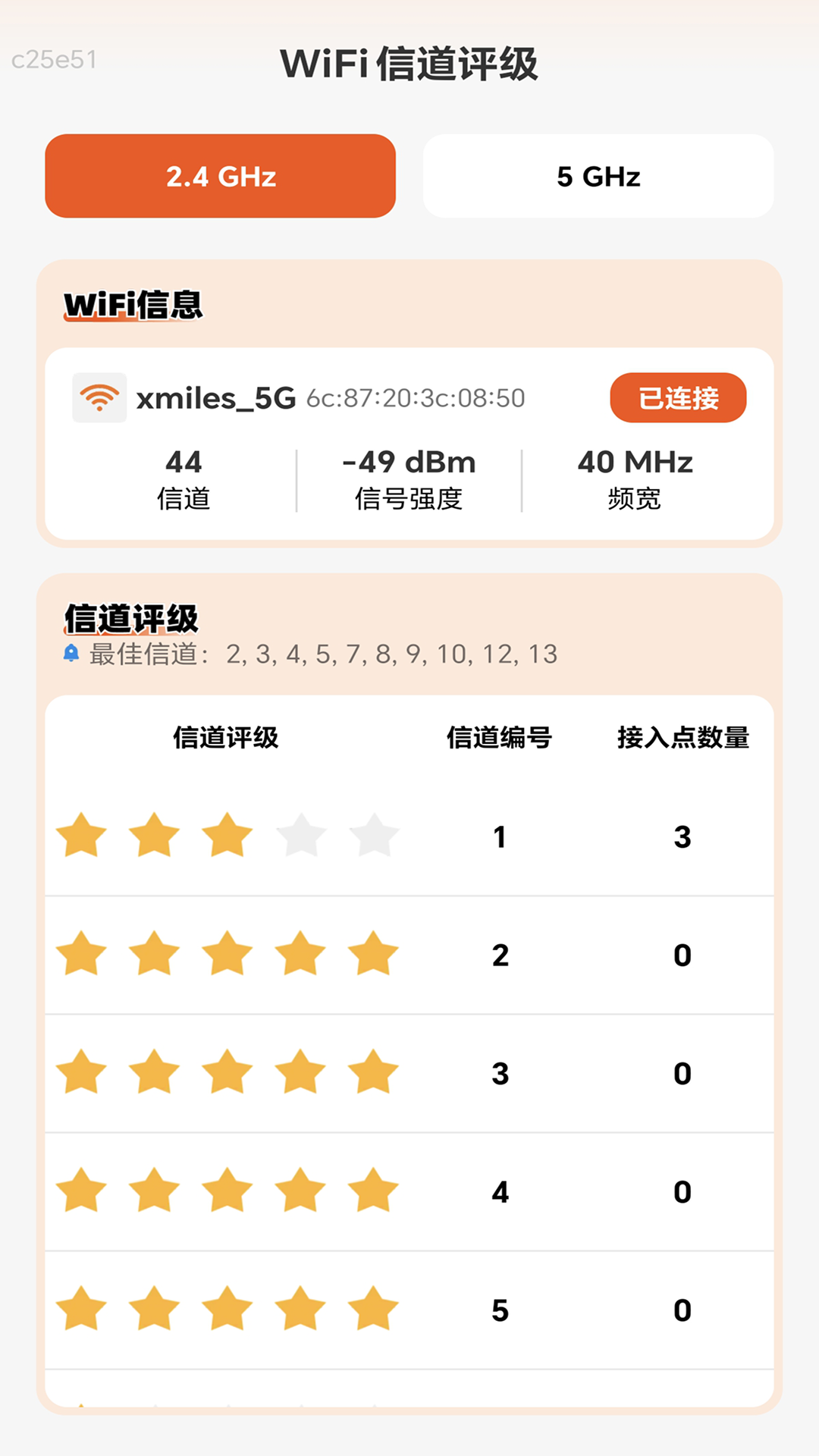Click the fourth empty star for channel 1

[301, 836]
